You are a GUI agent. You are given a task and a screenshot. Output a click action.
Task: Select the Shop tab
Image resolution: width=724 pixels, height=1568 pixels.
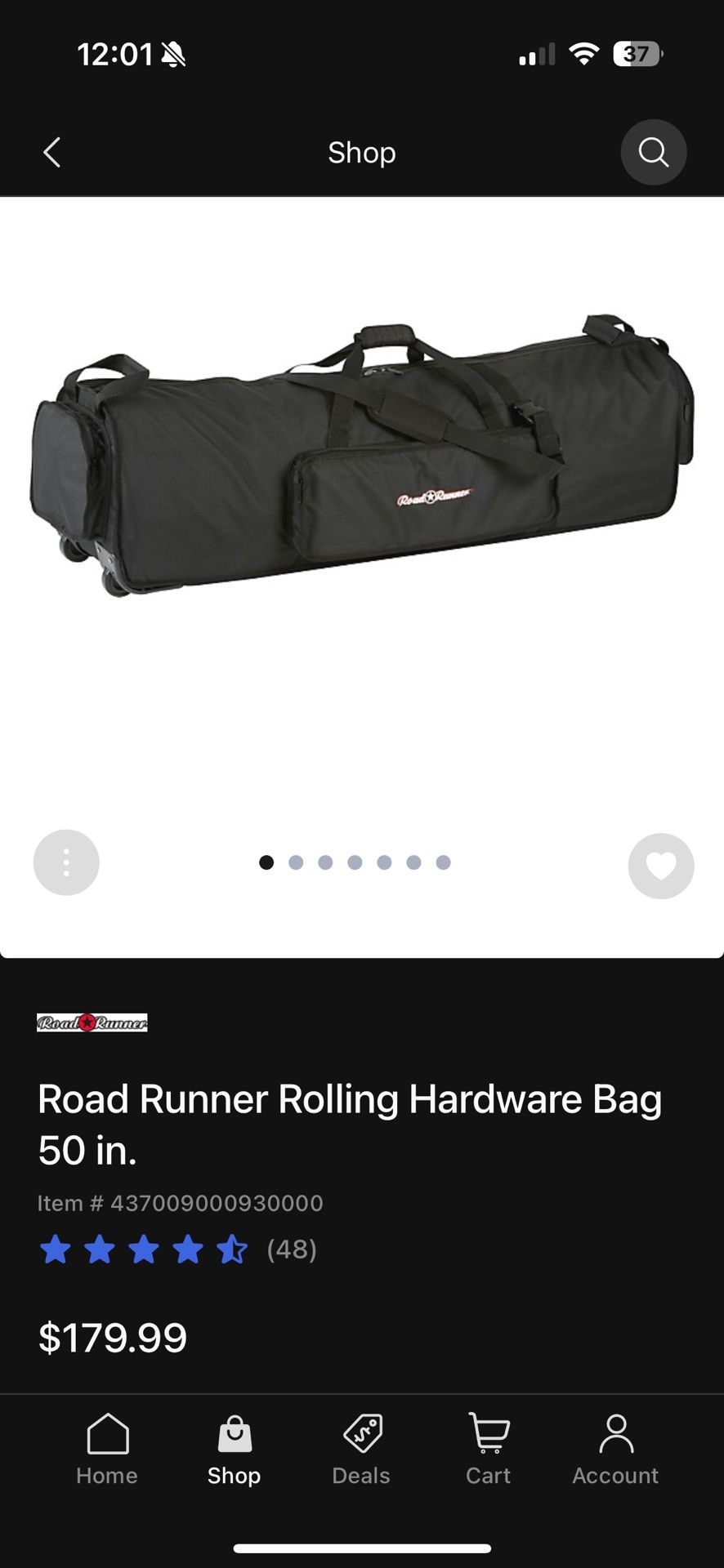point(234,1450)
